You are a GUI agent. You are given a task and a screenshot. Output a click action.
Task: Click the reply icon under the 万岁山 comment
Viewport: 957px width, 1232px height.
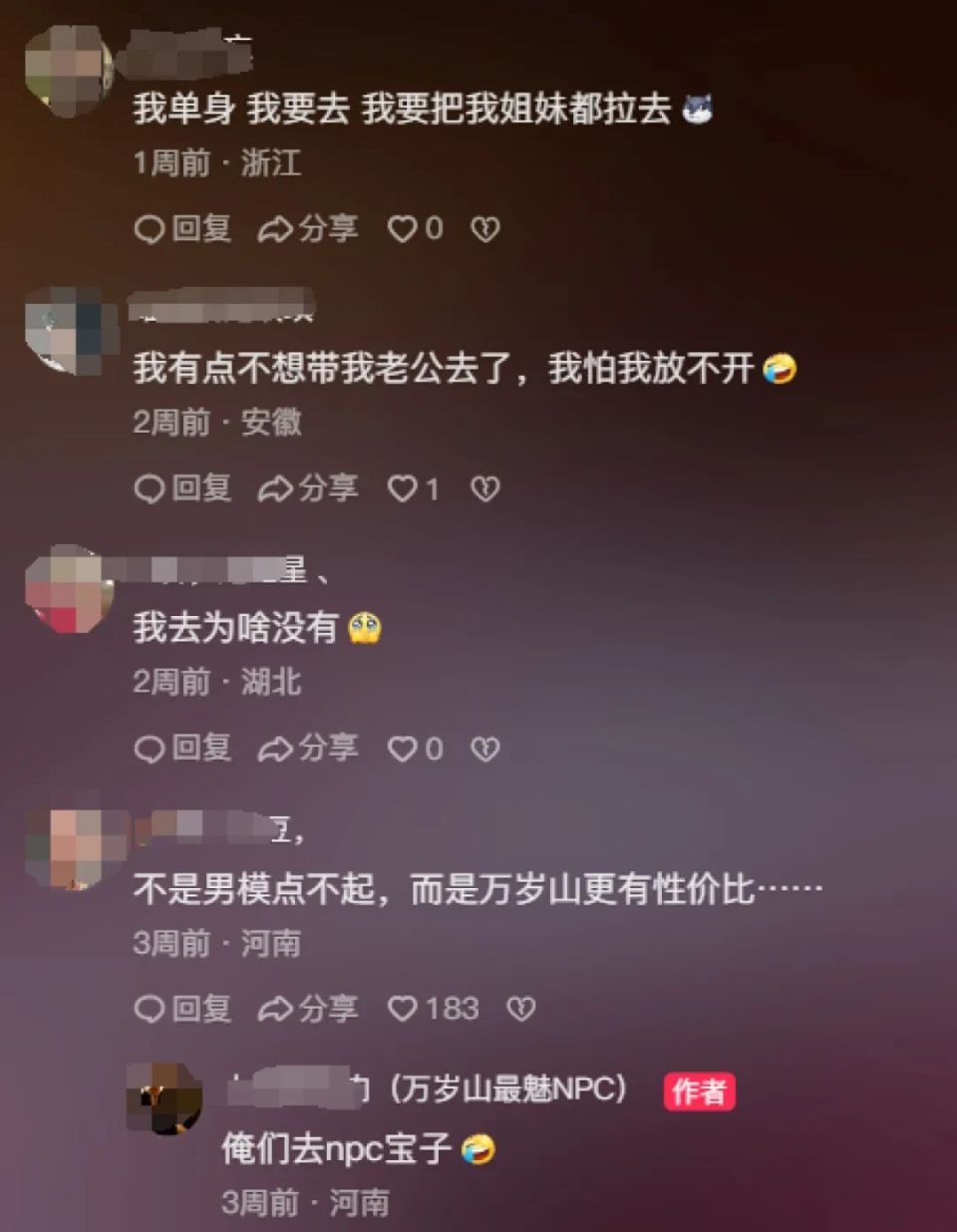pos(152,1009)
